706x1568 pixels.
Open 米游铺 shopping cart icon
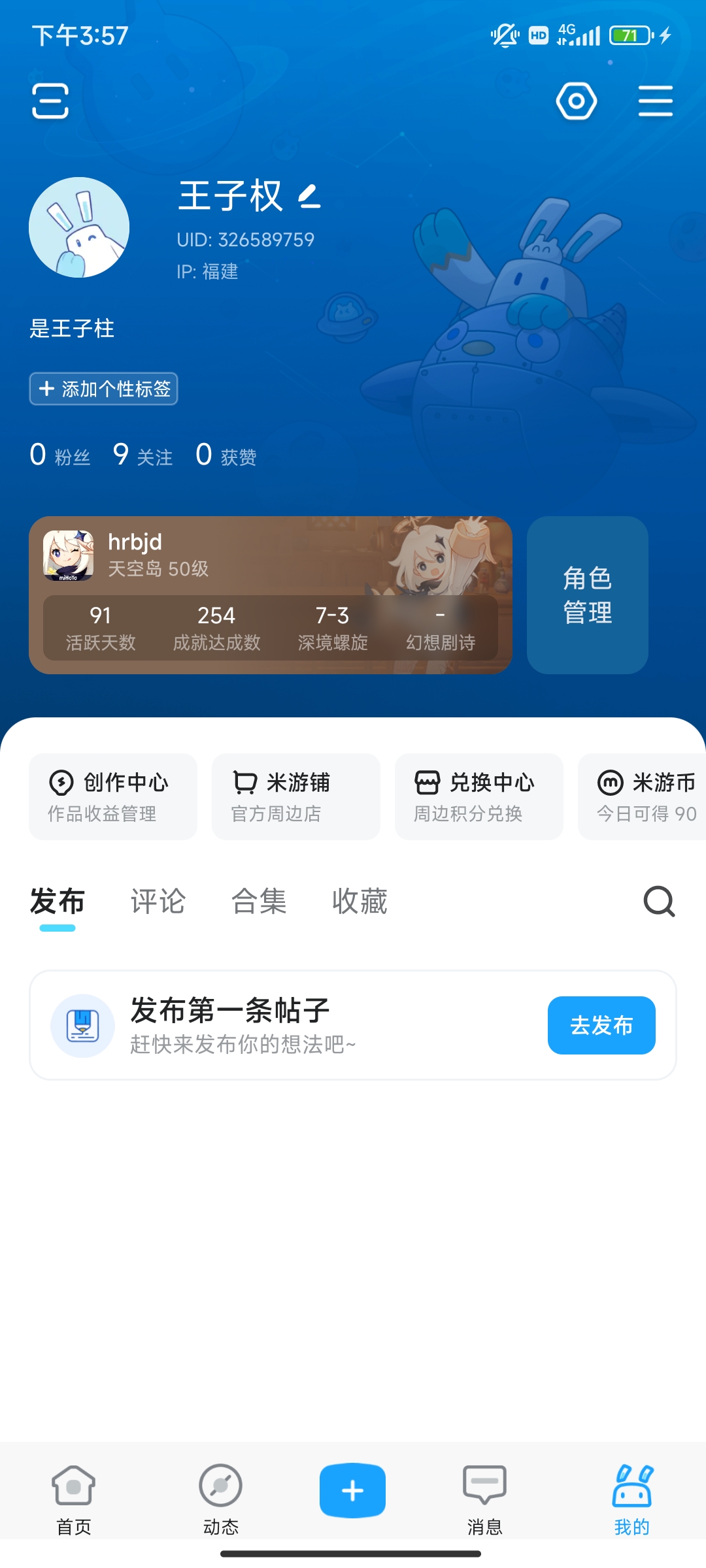(x=243, y=784)
